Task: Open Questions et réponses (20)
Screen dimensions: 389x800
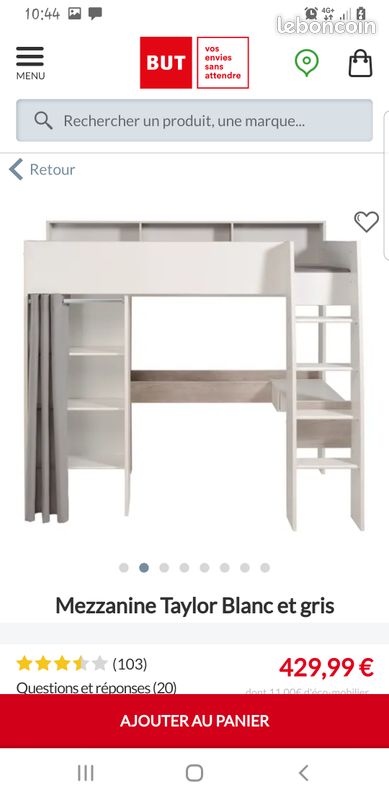Action: point(96,688)
